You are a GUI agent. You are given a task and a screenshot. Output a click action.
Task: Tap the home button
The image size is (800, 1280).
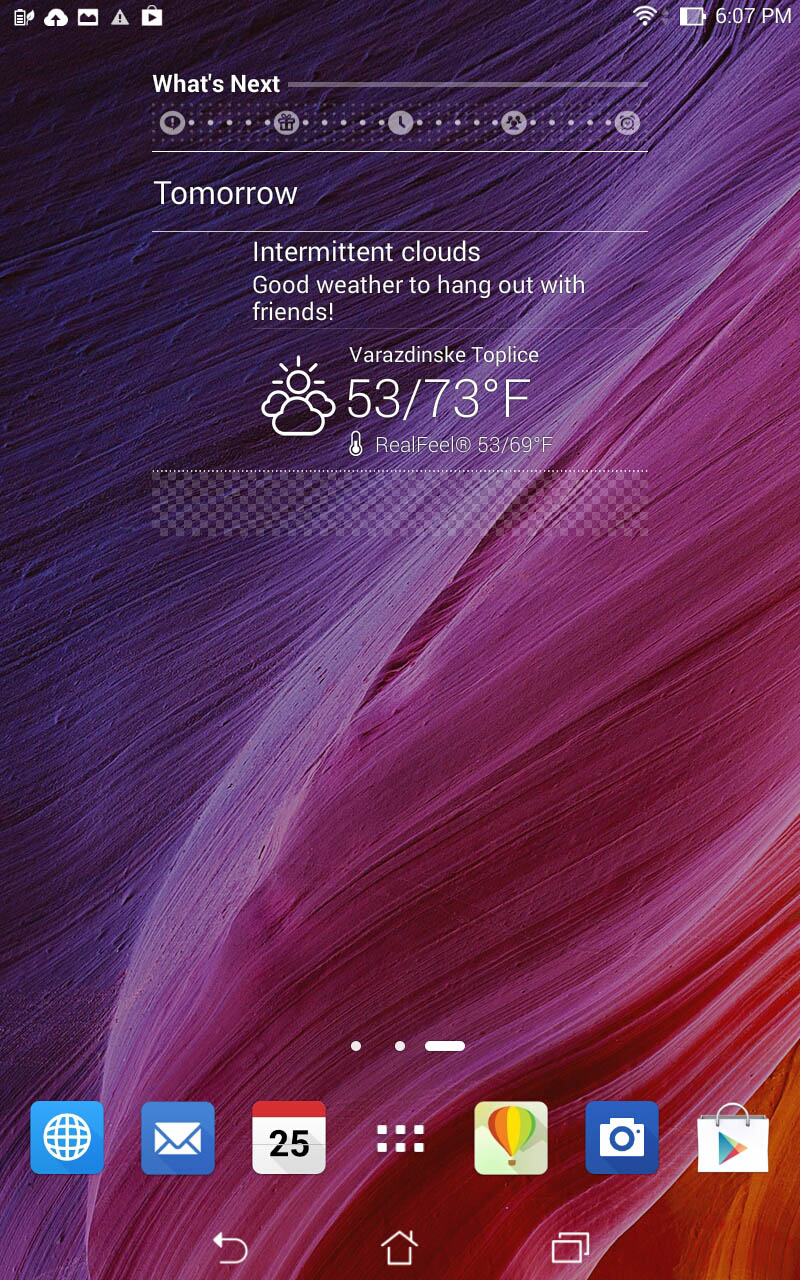click(x=399, y=1247)
